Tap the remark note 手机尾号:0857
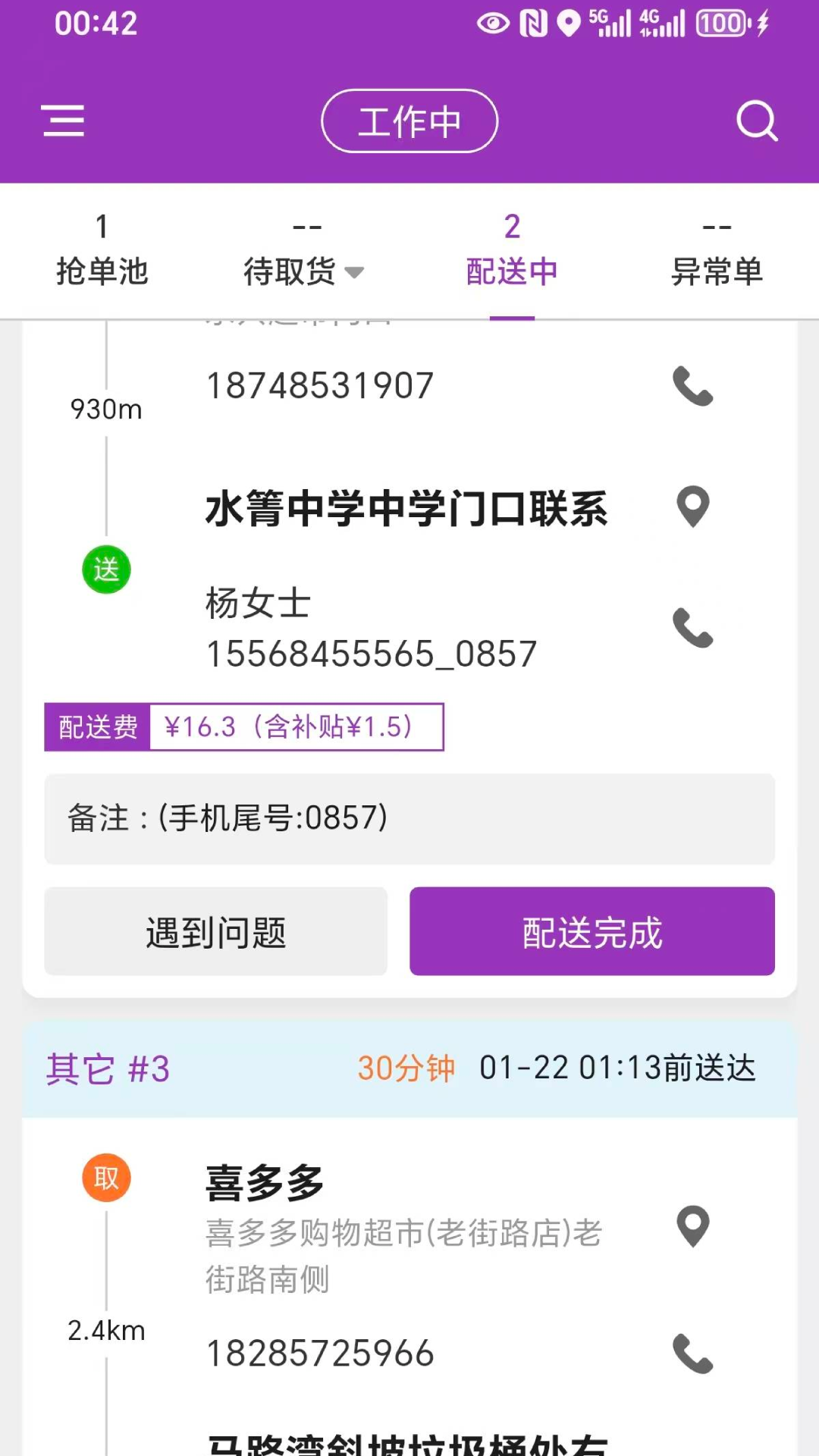 [x=409, y=819]
